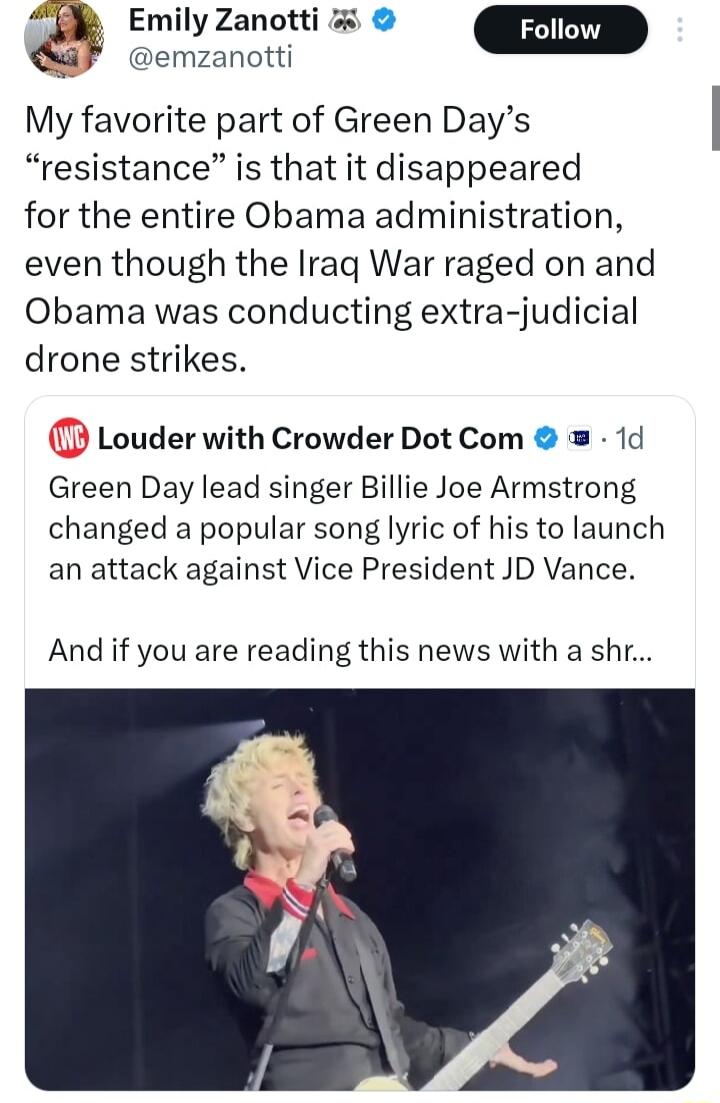Open the @emzanotti profile handle

pos(211,59)
